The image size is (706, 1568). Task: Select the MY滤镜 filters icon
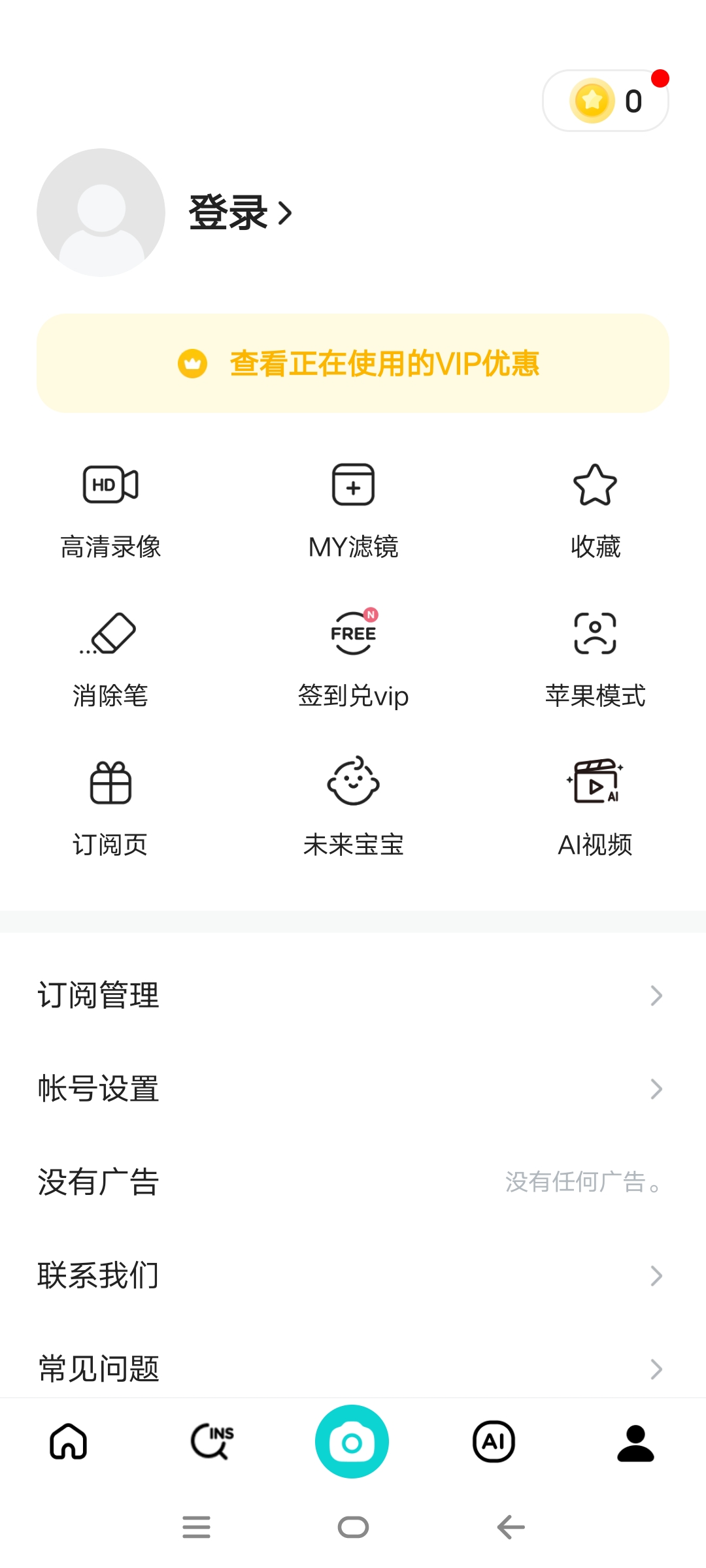[353, 510]
